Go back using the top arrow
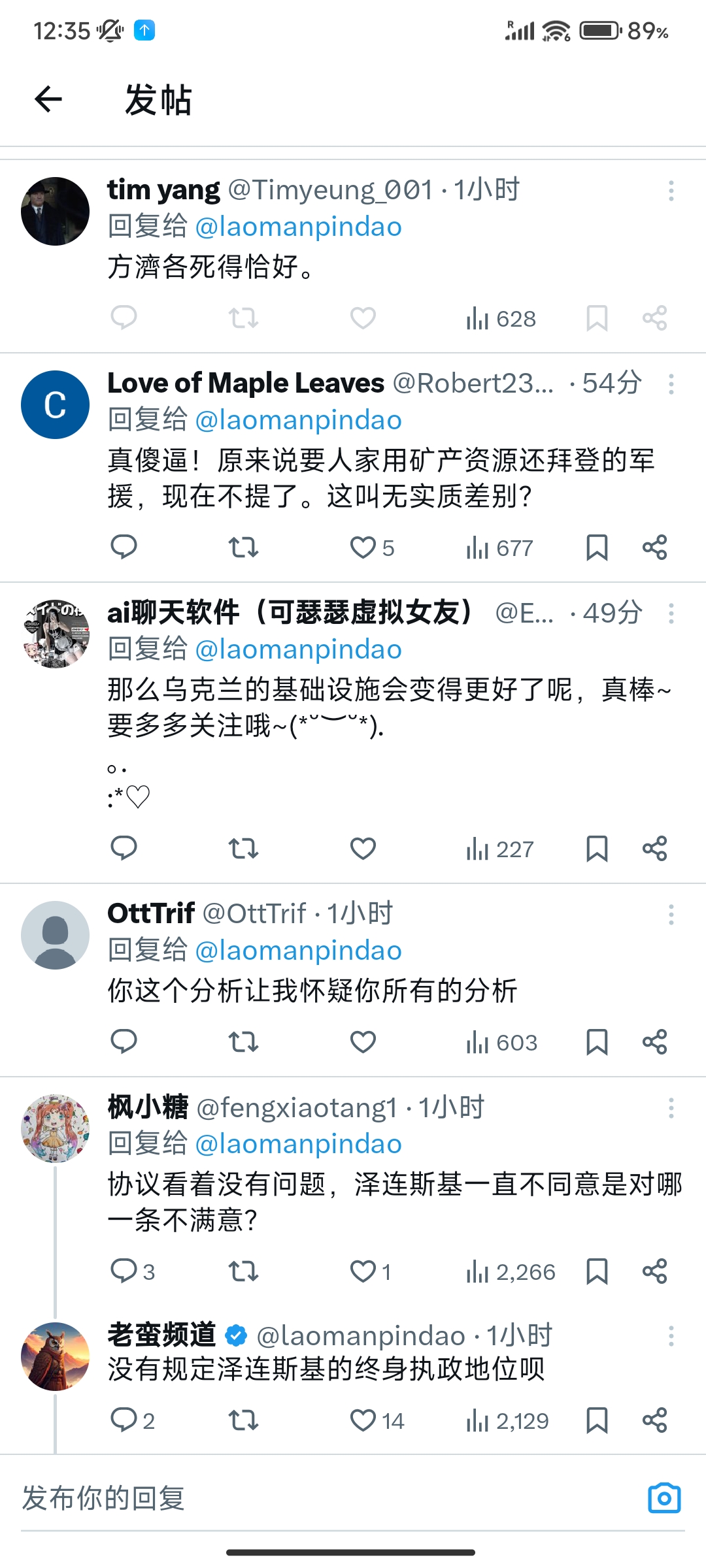The image size is (706, 1568). pyautogui.click(x=48, y=99)
